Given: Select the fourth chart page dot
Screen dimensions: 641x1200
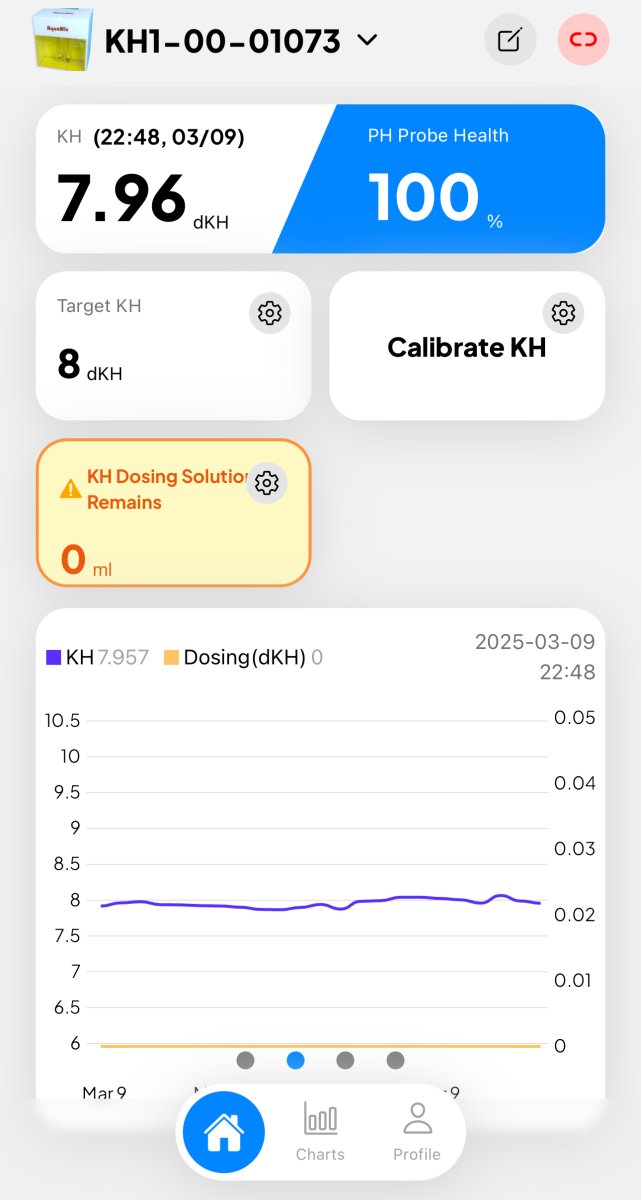Looking at the screenshot, I should [x=395, y=1060].
